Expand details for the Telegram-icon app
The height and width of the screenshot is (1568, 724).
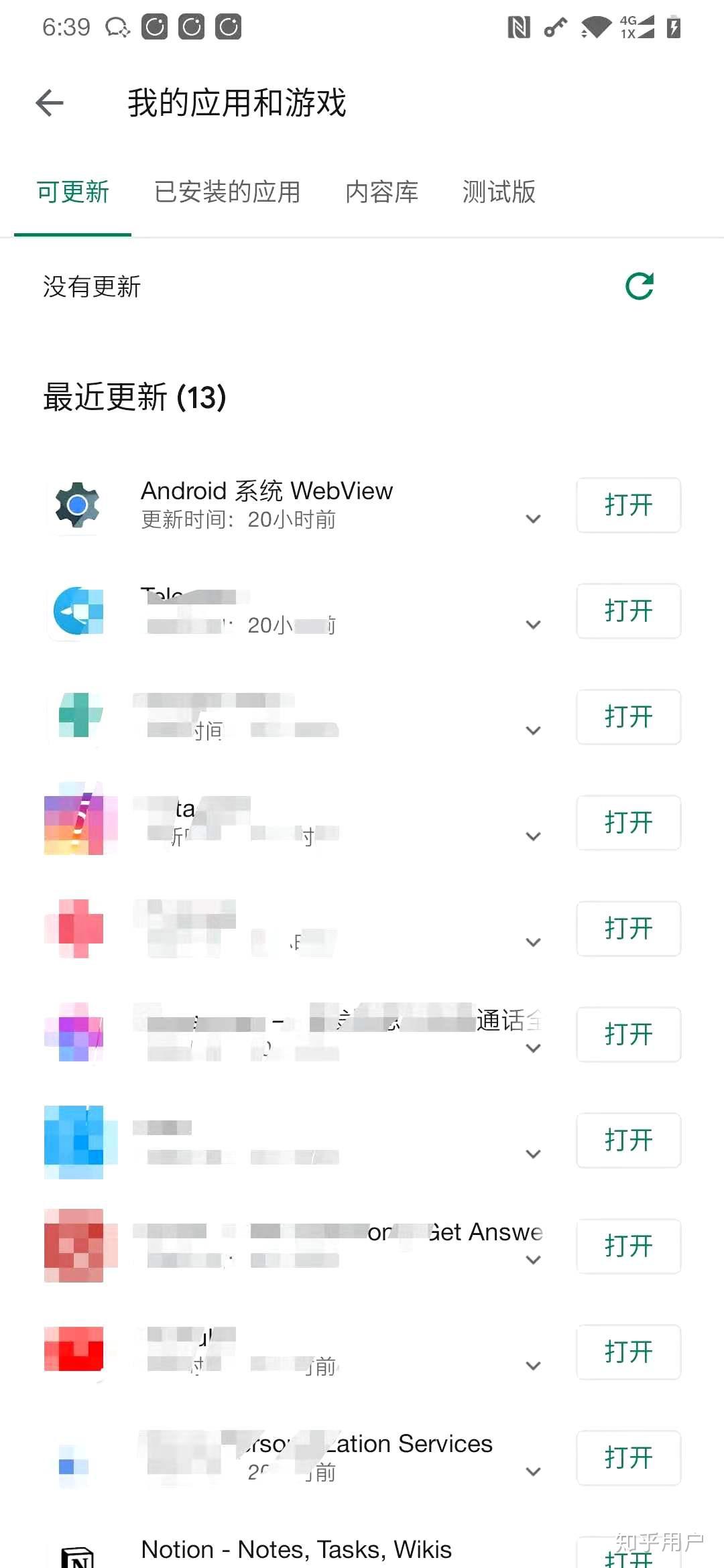coord(533,625)
